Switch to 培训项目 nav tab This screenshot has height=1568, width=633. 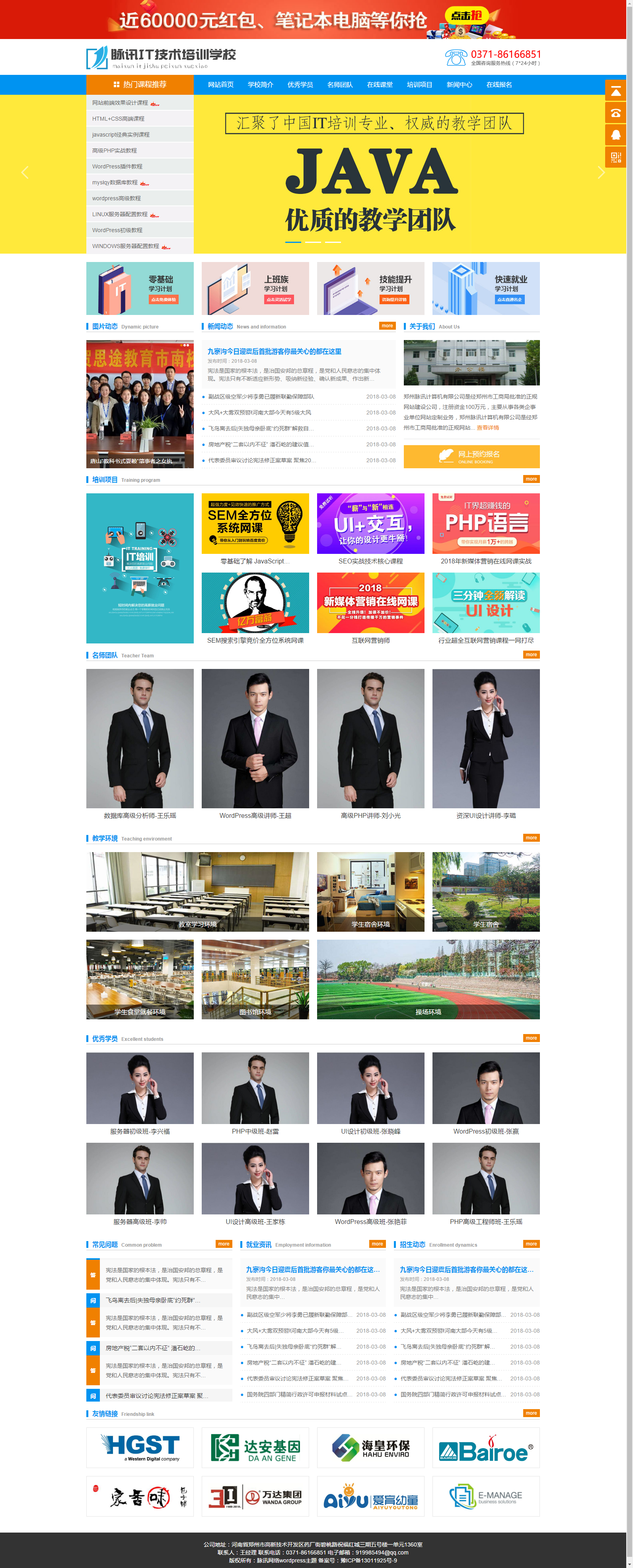[x=419, y=84]
